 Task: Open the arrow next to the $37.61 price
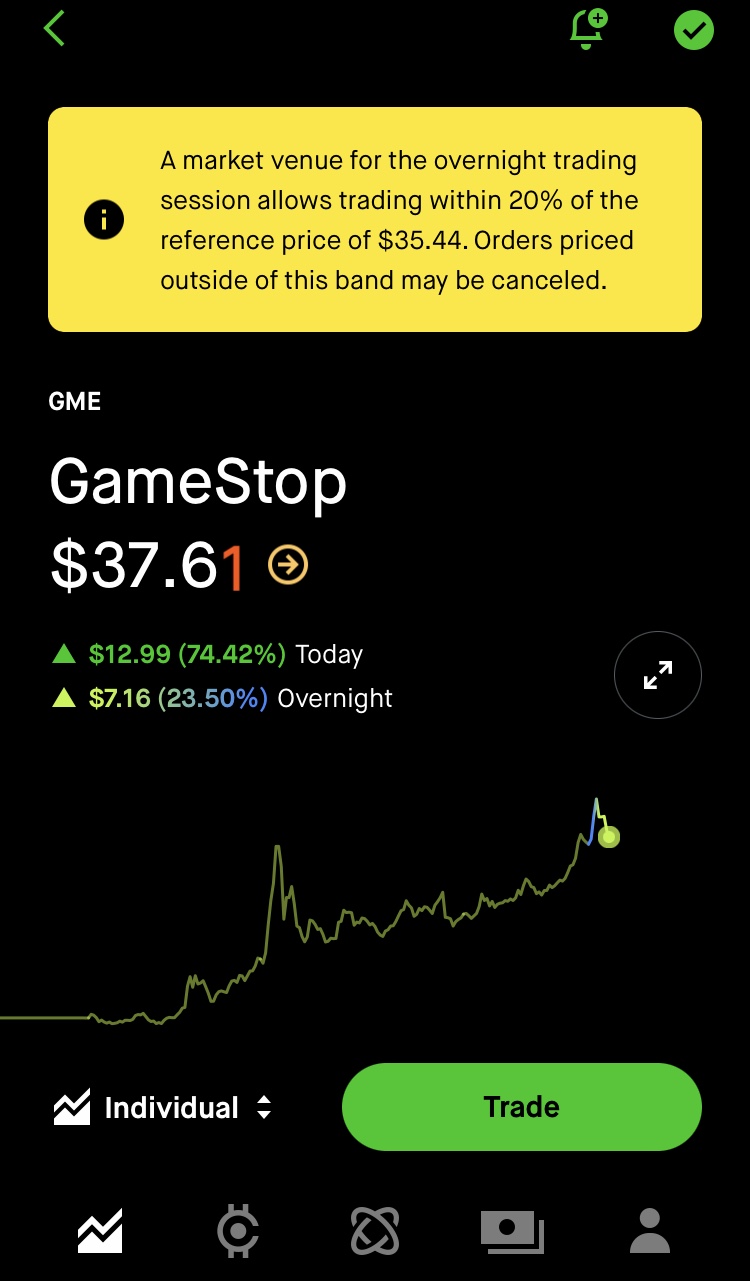(x=288, y=566)
